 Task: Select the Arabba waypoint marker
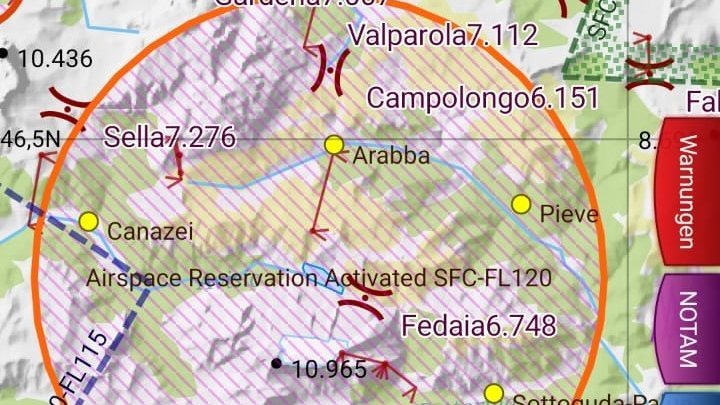(335, 146)
